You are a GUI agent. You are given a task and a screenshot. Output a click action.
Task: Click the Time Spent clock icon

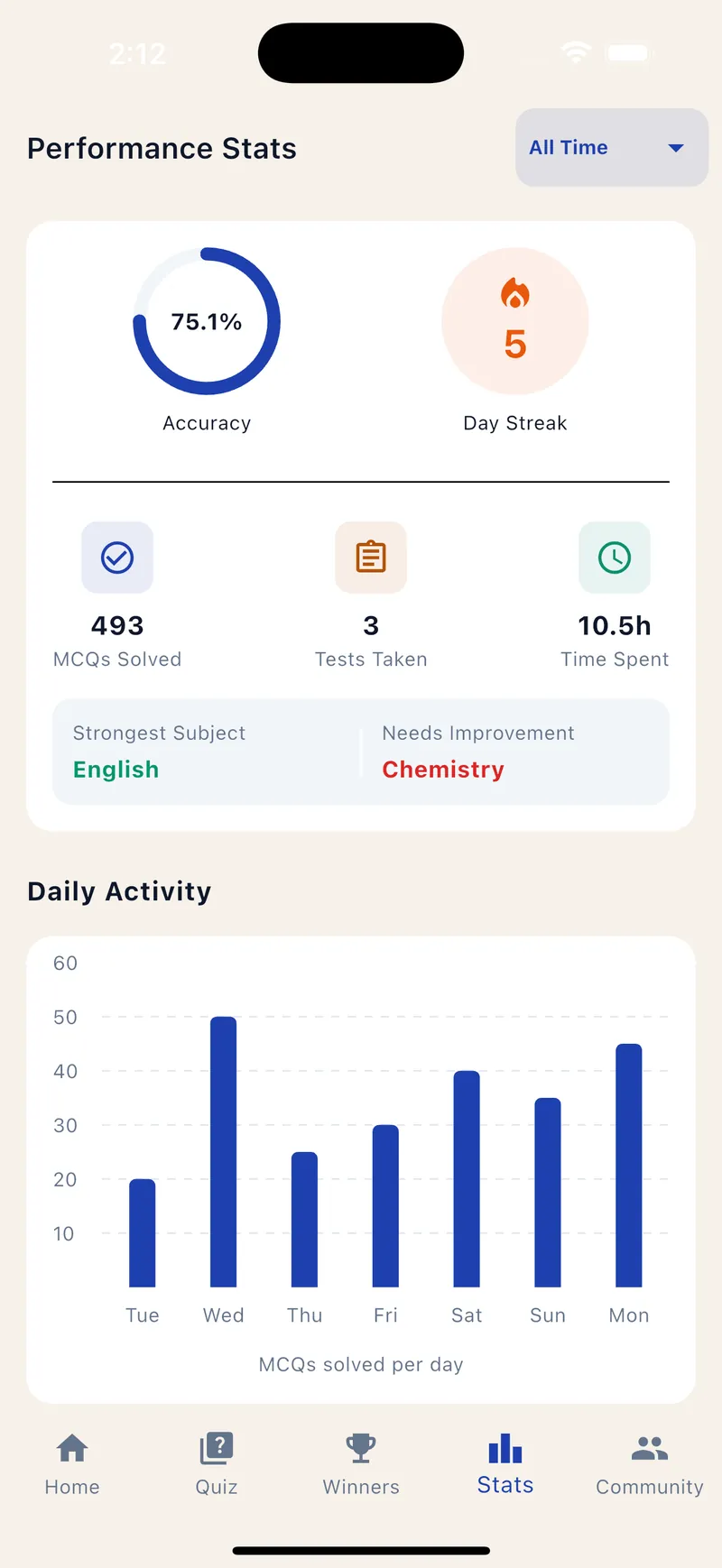(x=614, y=558)
